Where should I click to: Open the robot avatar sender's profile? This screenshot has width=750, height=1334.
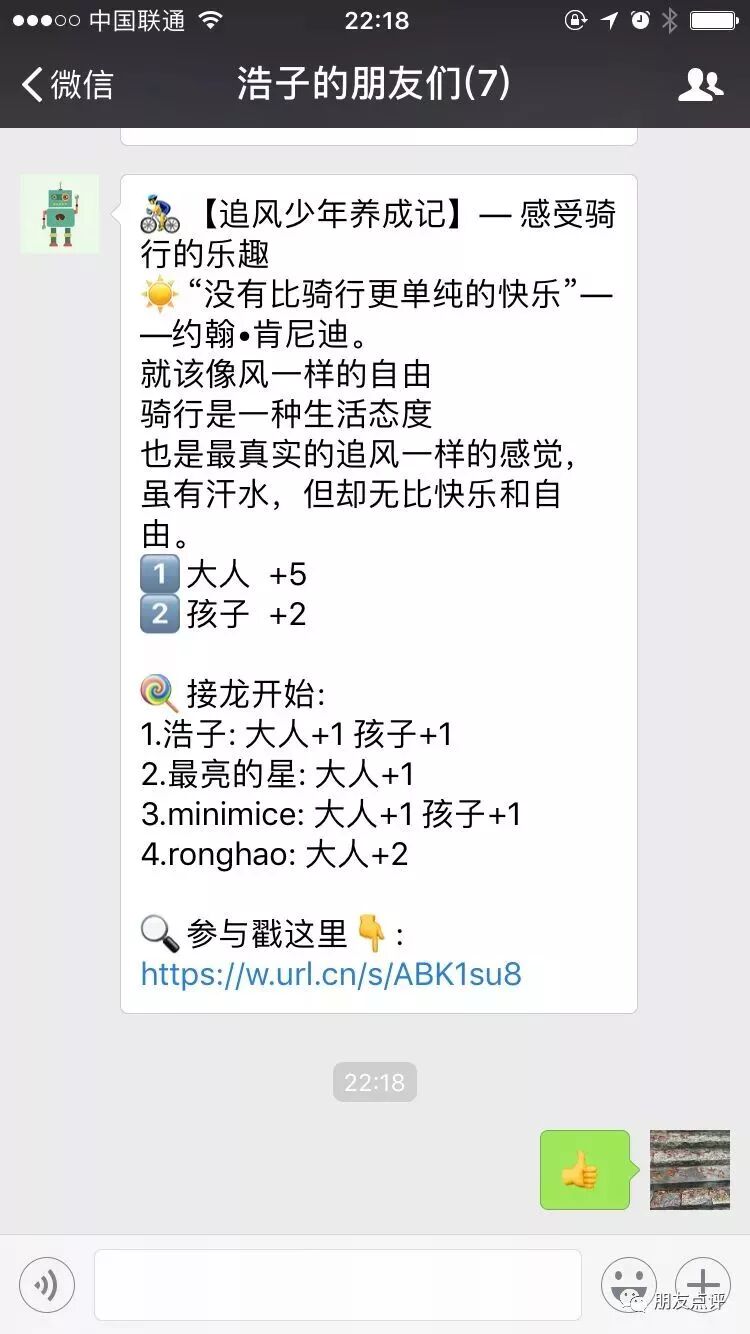click(60, 214)
